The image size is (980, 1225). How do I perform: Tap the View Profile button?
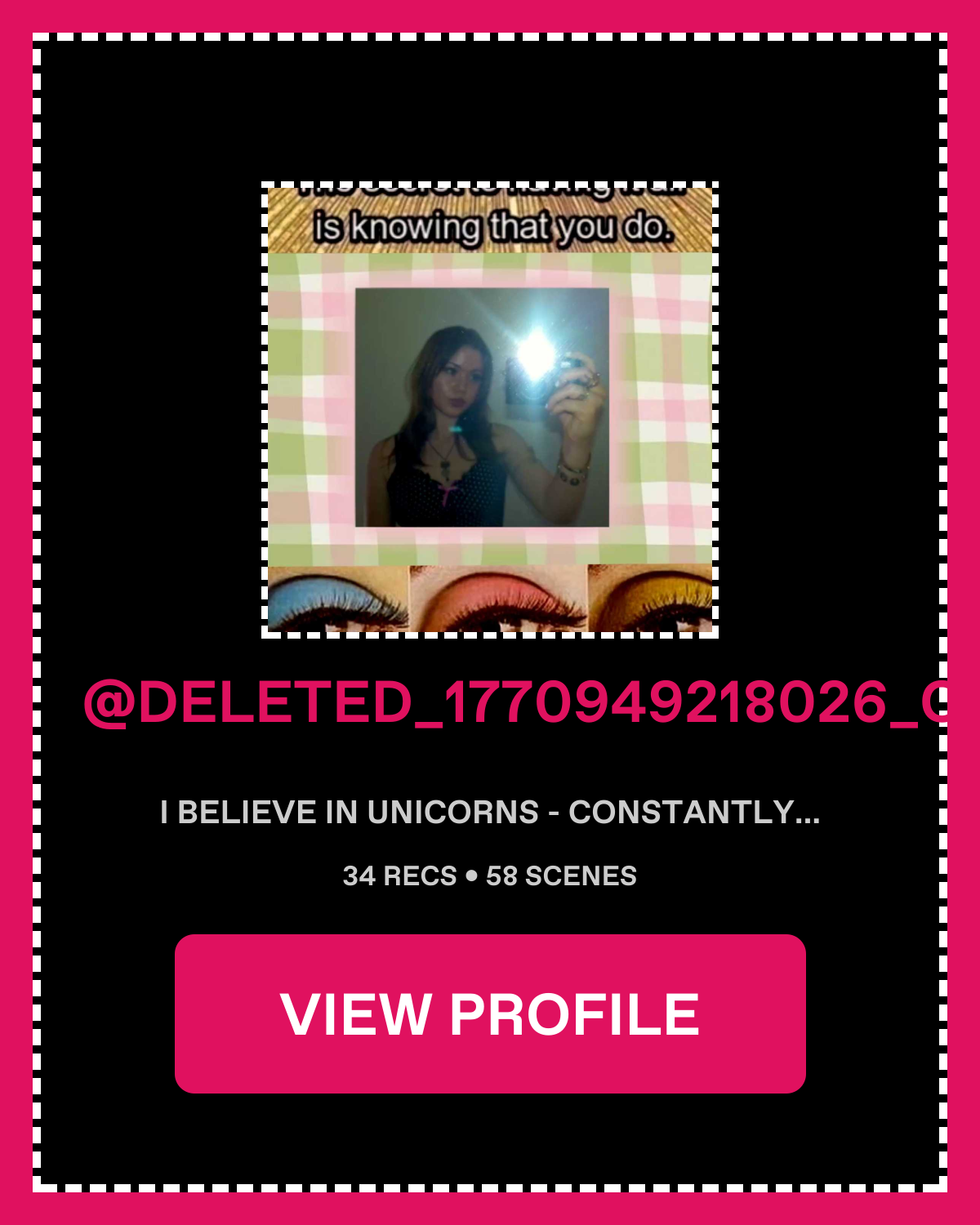click(x=490, y=1013)
